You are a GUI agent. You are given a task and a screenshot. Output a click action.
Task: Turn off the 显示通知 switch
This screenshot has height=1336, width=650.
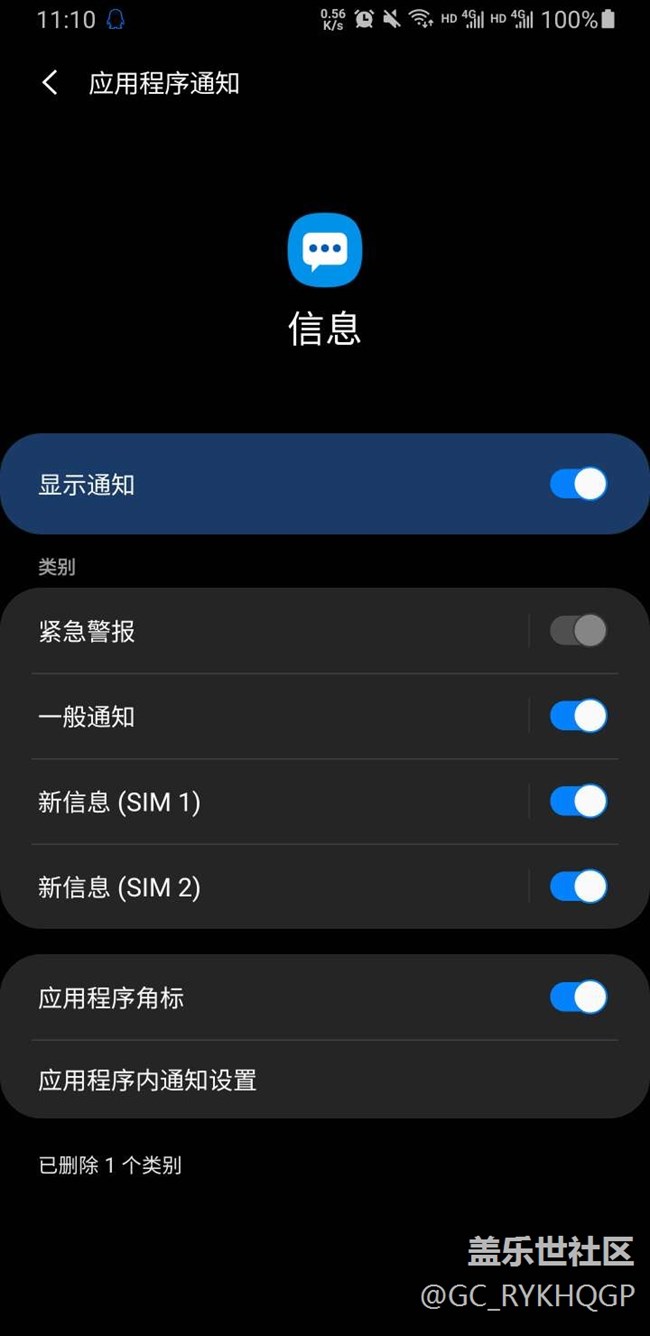[x=578, y=484]
